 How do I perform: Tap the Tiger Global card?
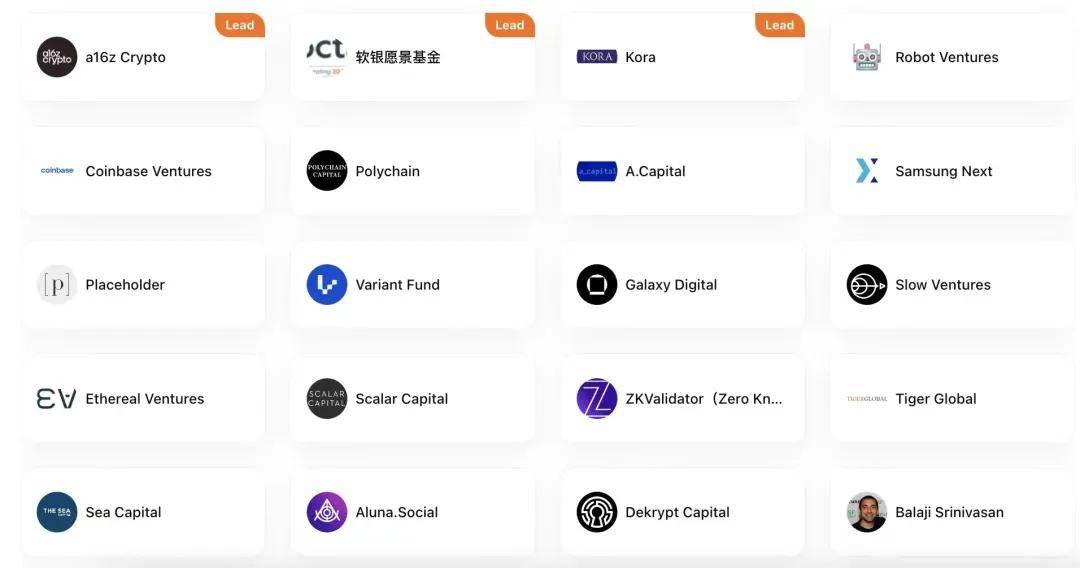(x=952, y=399)
